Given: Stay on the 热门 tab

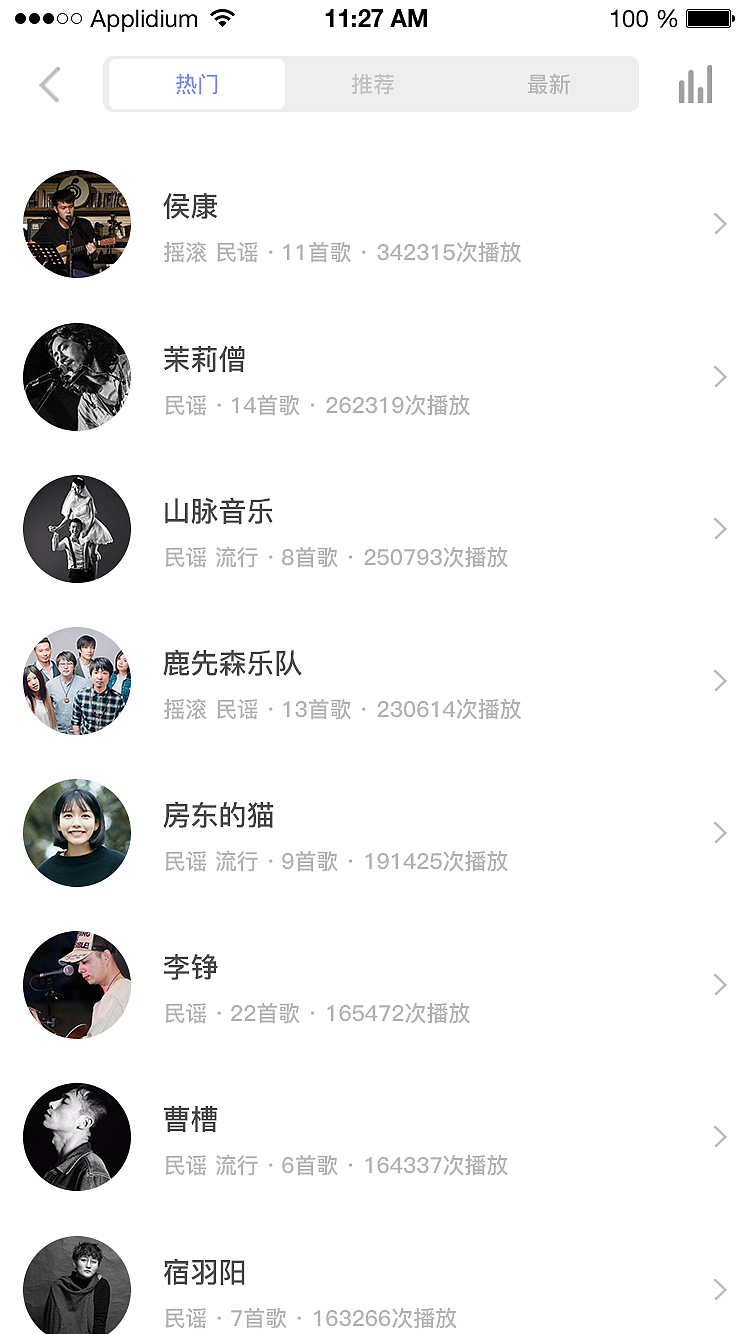Looking at the screenshot, I should coord(196,84).
